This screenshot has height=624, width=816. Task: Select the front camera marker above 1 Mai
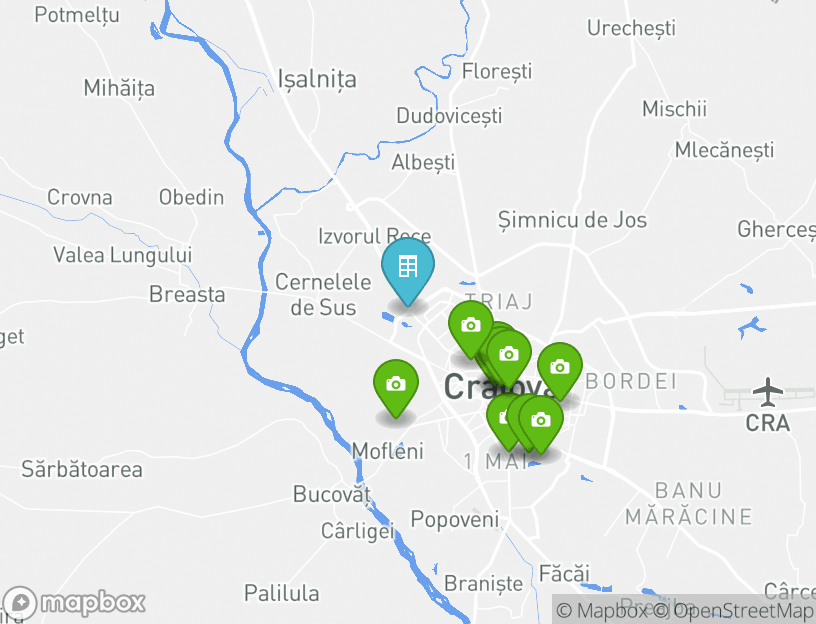pos(540,420)
